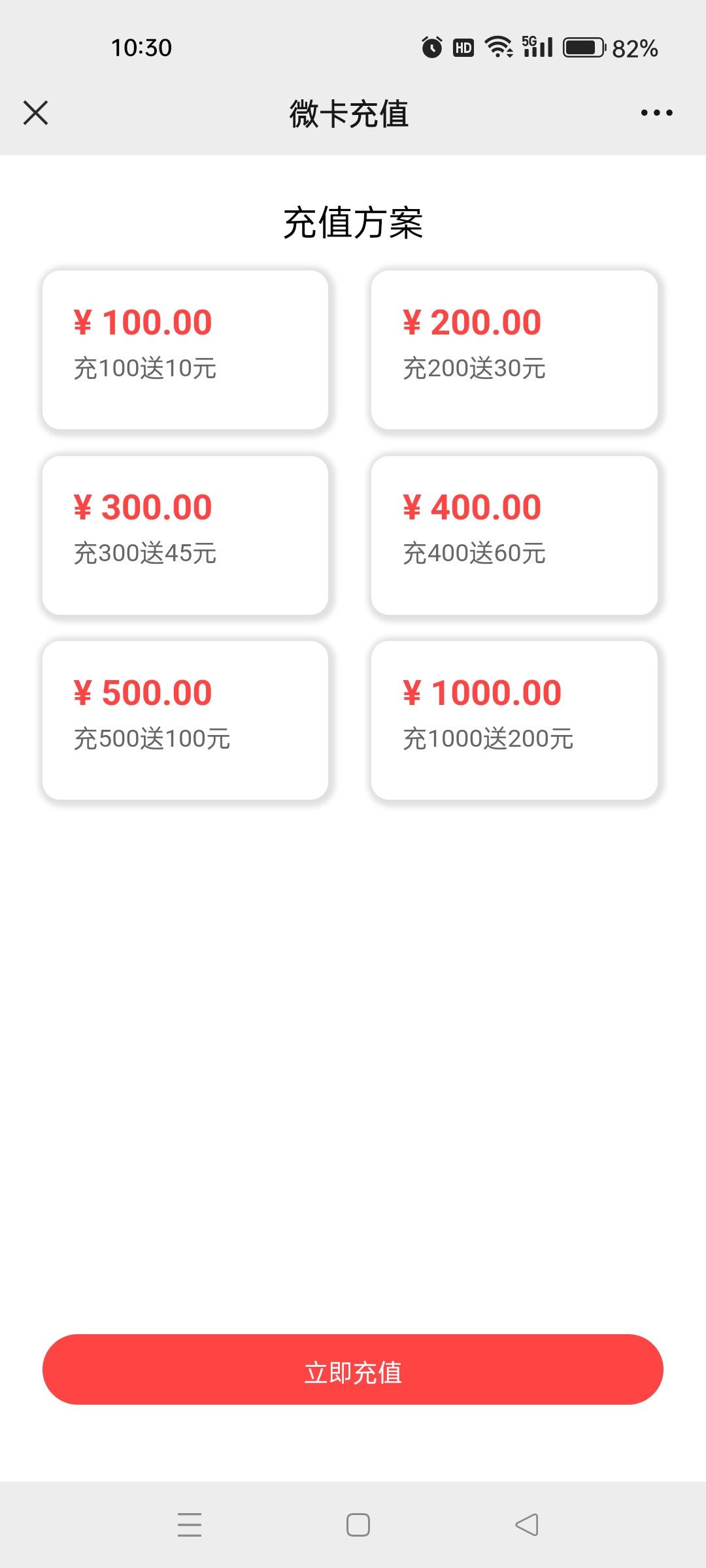Close the 微卡充值 page
Screen dimensions: 706x1568
tap(35, 112)
